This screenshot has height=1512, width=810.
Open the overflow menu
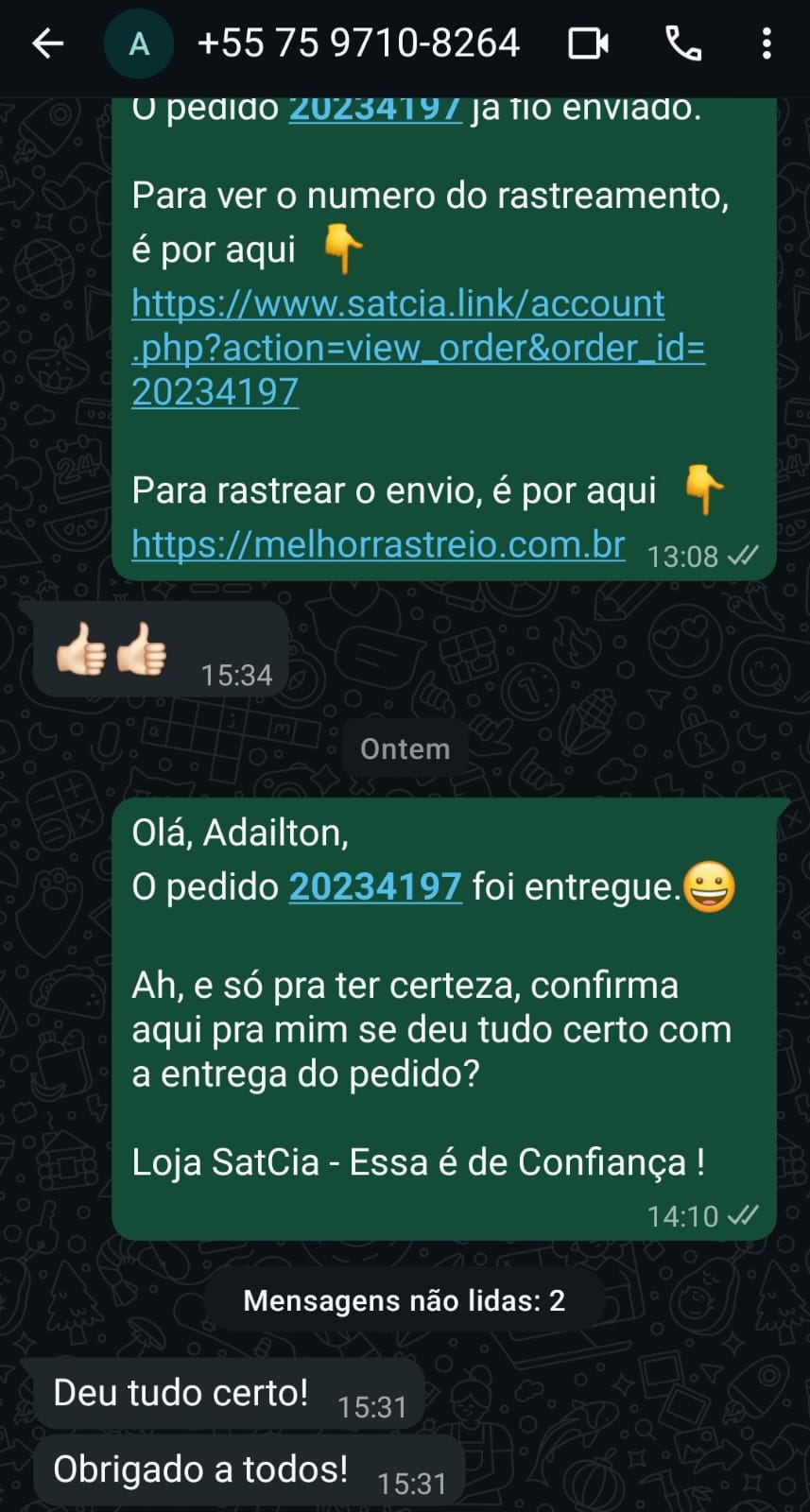pos(766,43)
